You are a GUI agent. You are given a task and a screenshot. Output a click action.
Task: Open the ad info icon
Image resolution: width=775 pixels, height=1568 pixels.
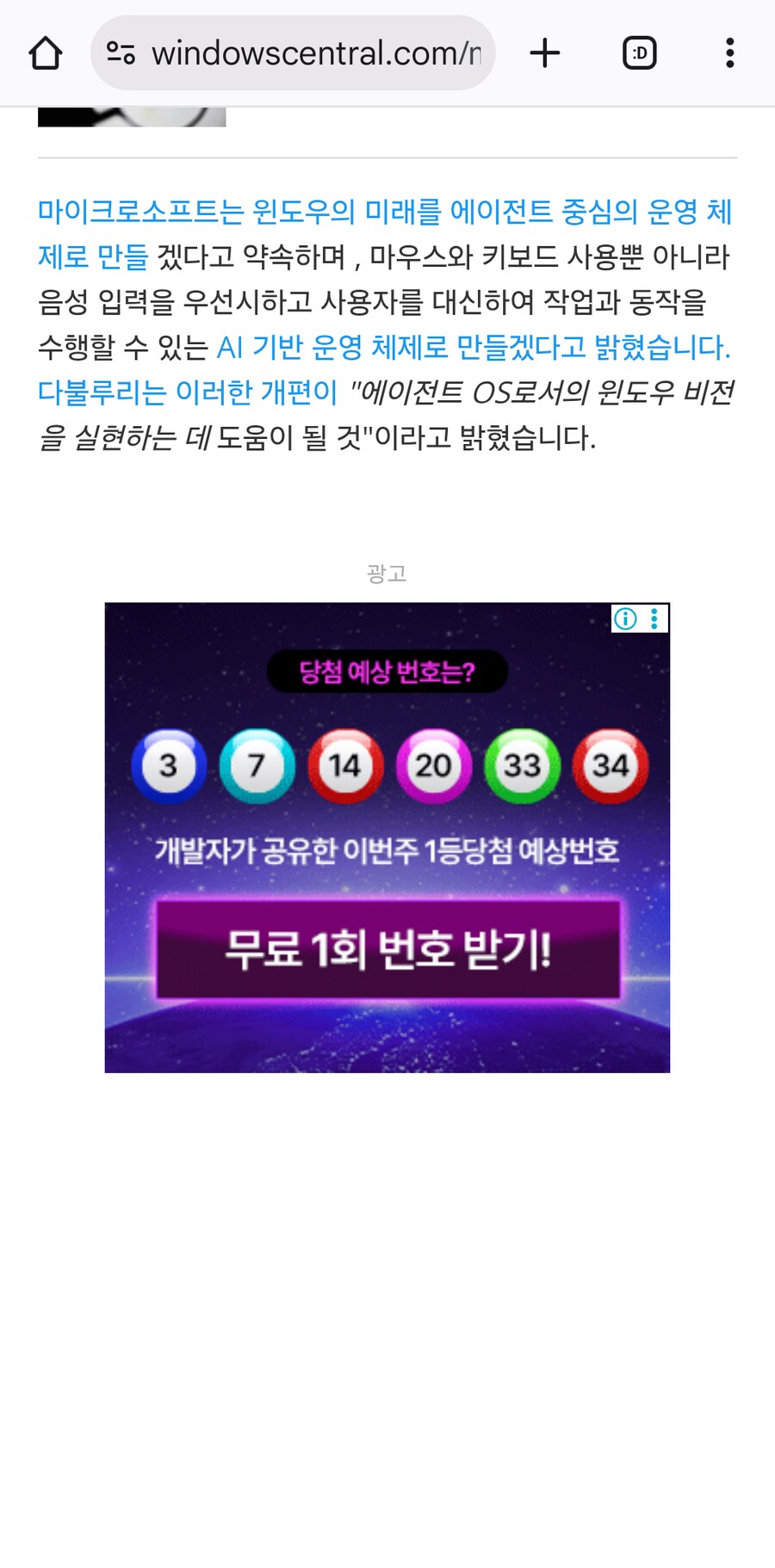click(625, 619)
